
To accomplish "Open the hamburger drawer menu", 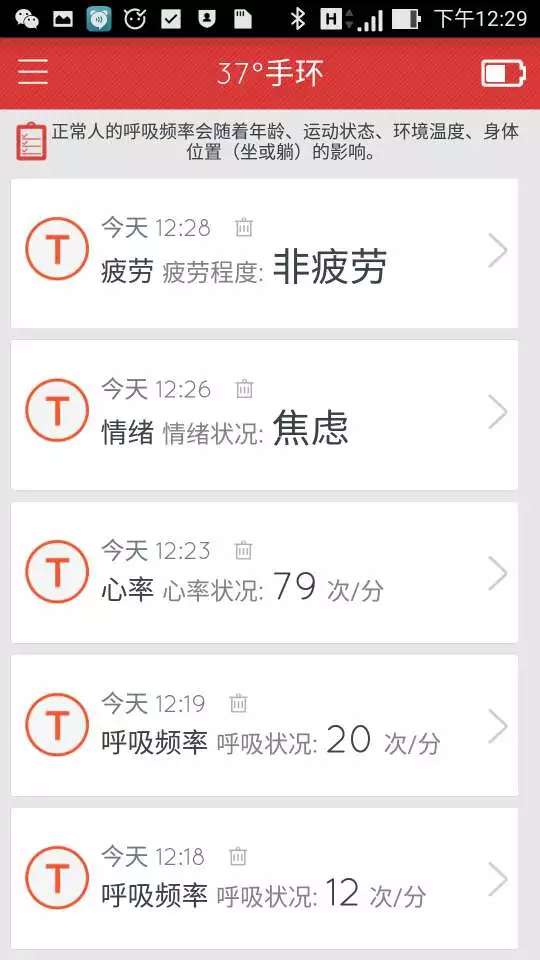I will [x=32, y=73].
